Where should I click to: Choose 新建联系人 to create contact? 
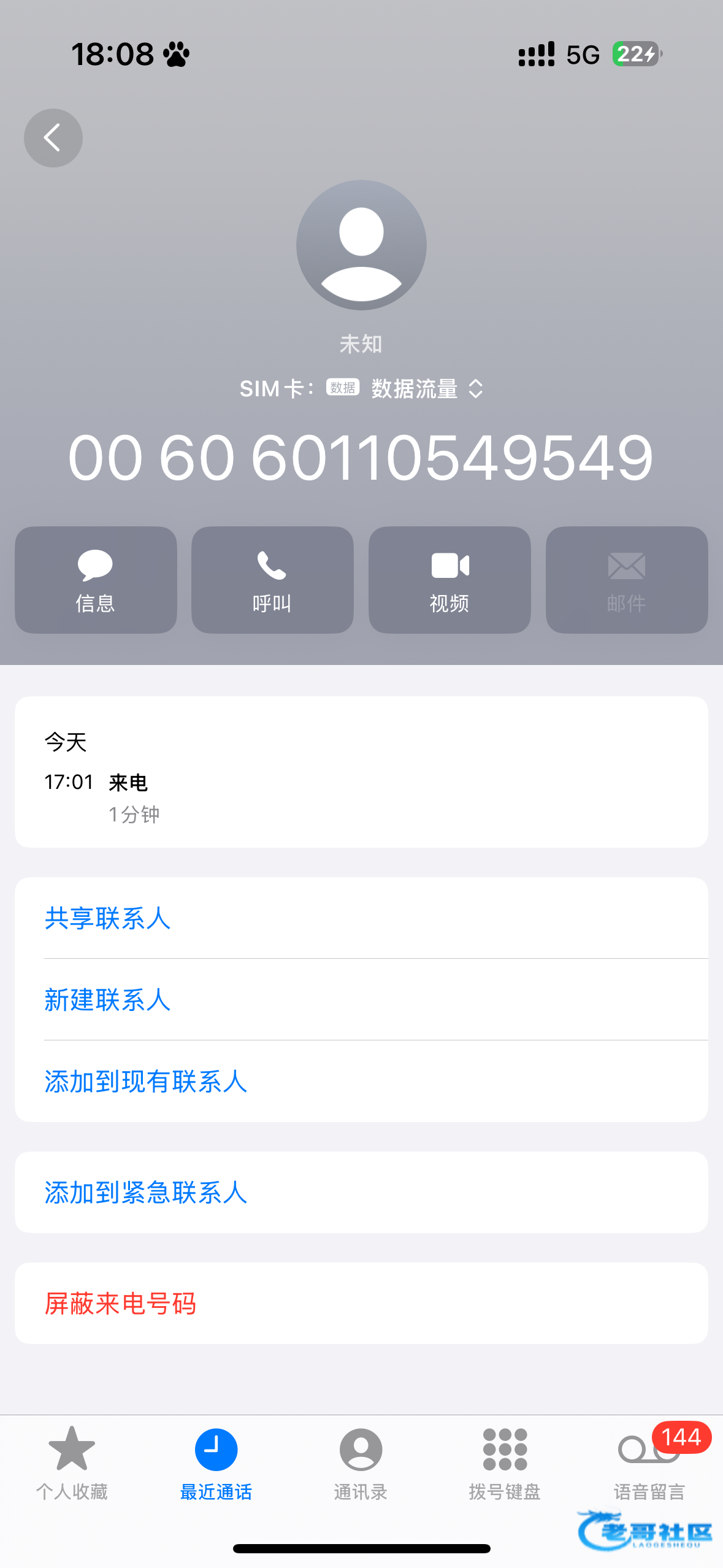108,1000
